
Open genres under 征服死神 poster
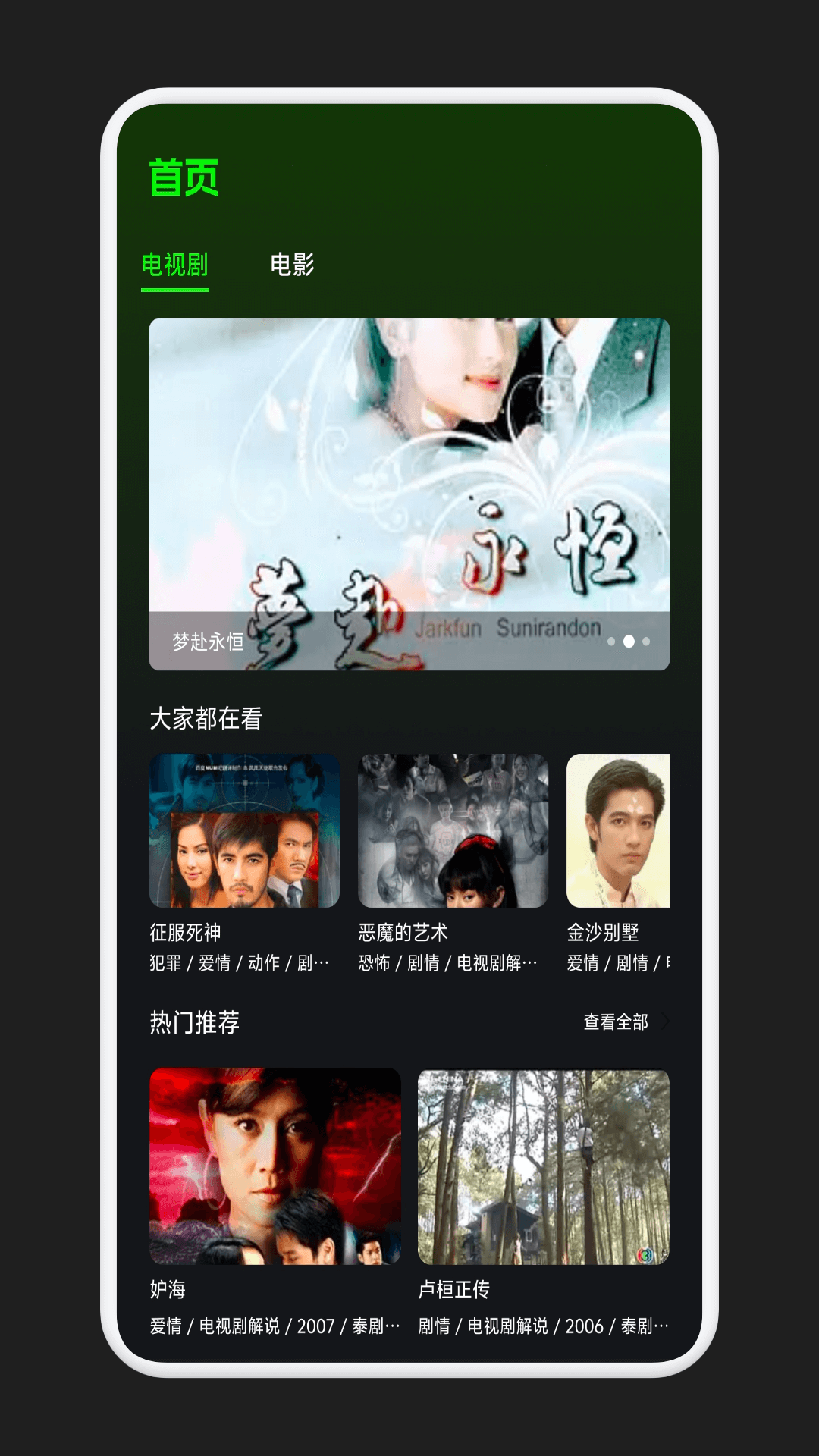click(239, 965)
